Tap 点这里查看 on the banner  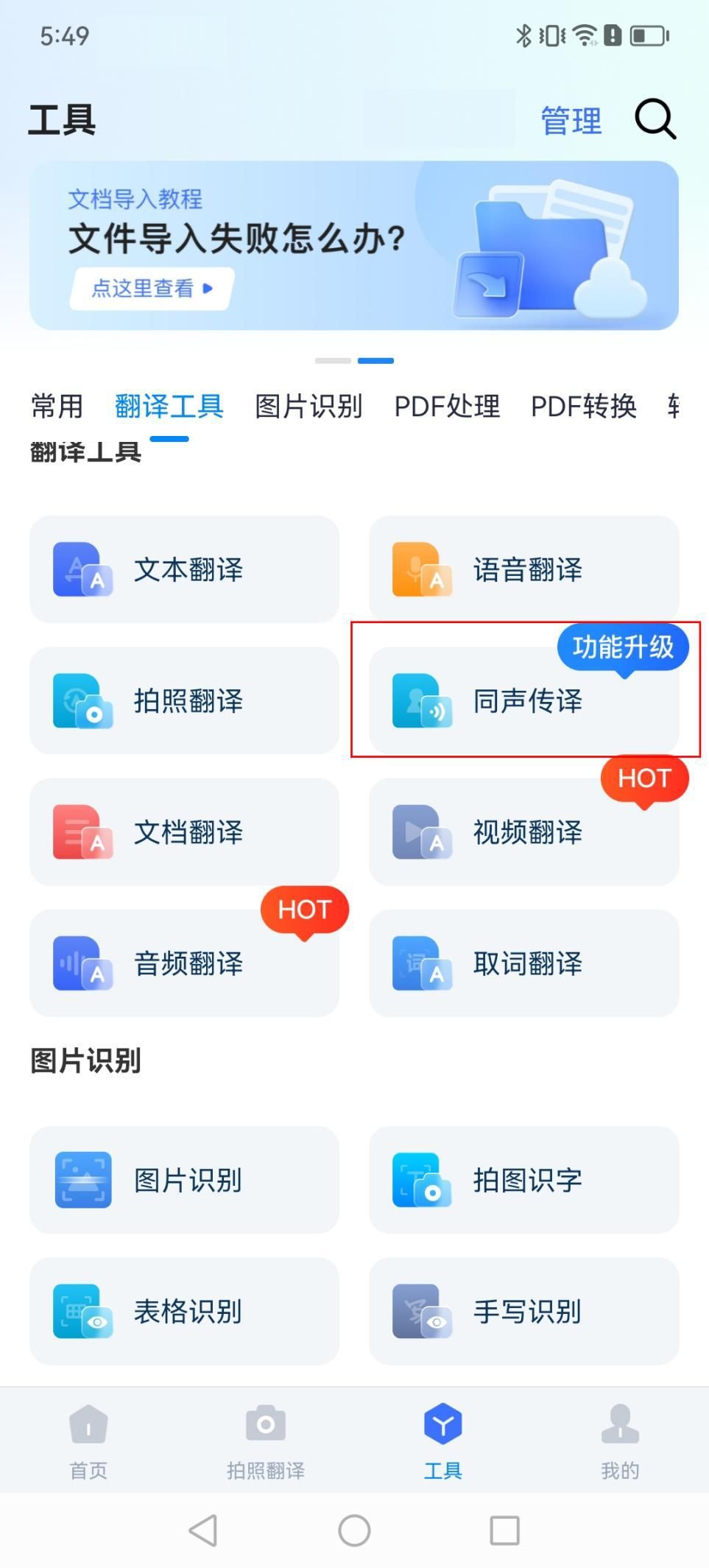coord(150,288)
